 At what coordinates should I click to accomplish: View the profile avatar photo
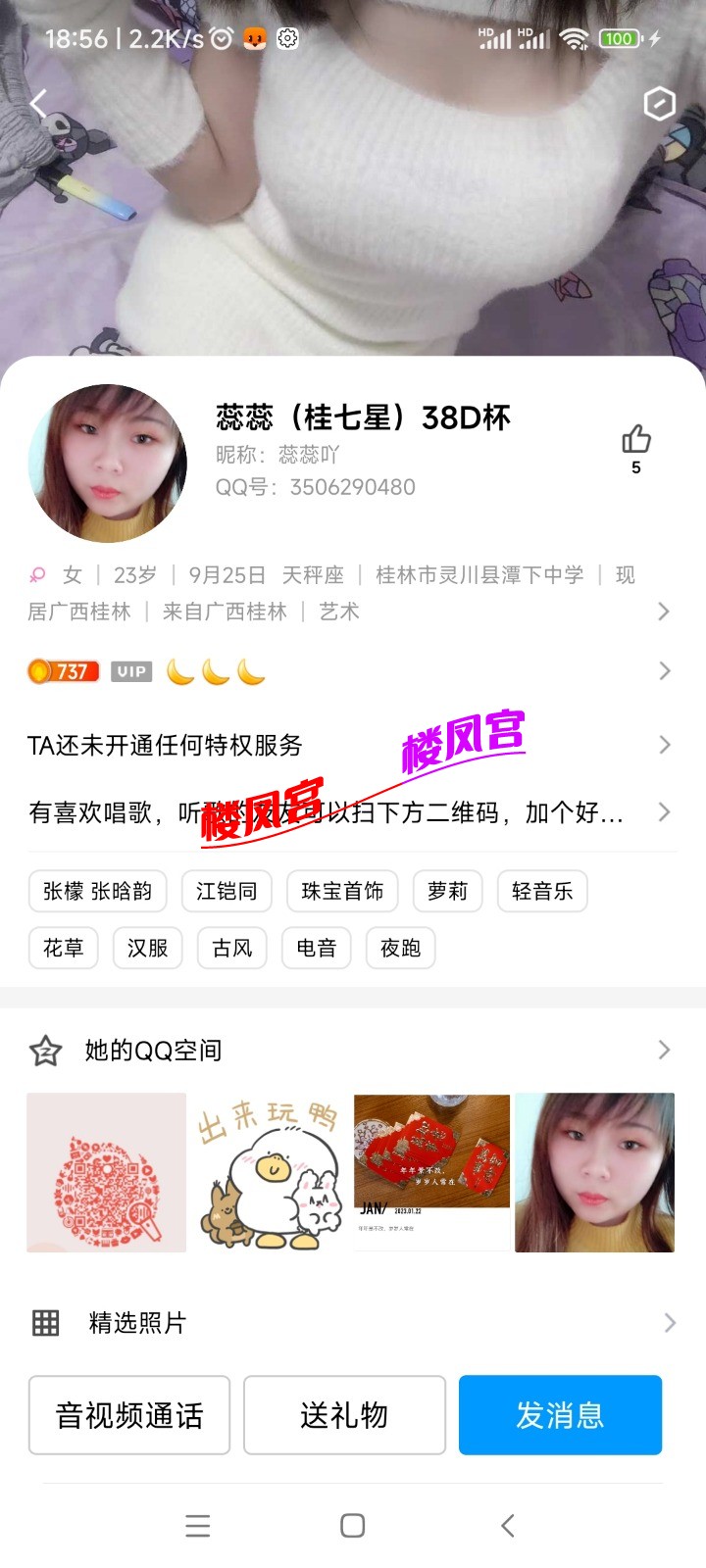(x=108, y=464)
